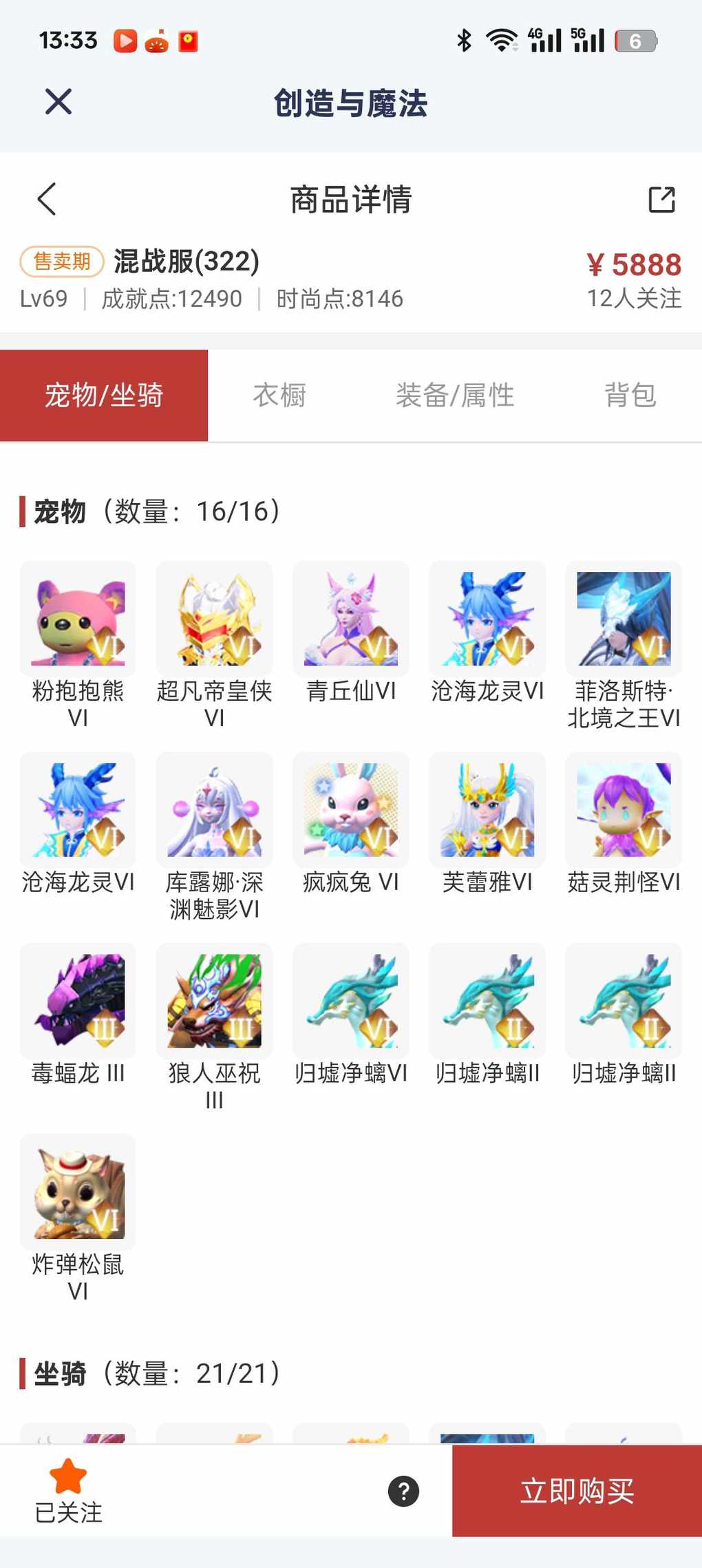
Task: View 库露娜·深渊魅影VI pet
Action: (214, 809)
